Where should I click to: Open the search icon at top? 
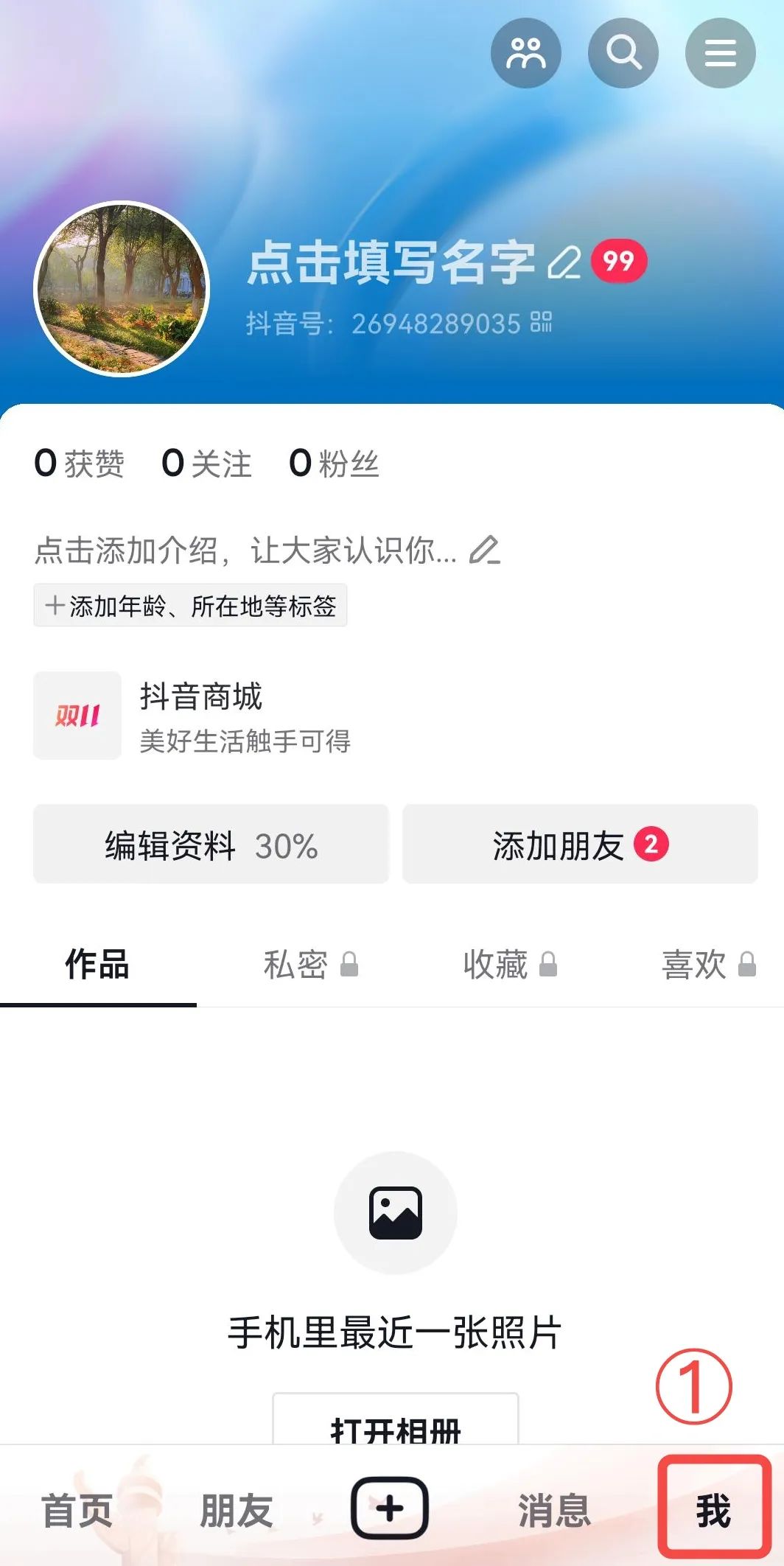coord(623,52)
